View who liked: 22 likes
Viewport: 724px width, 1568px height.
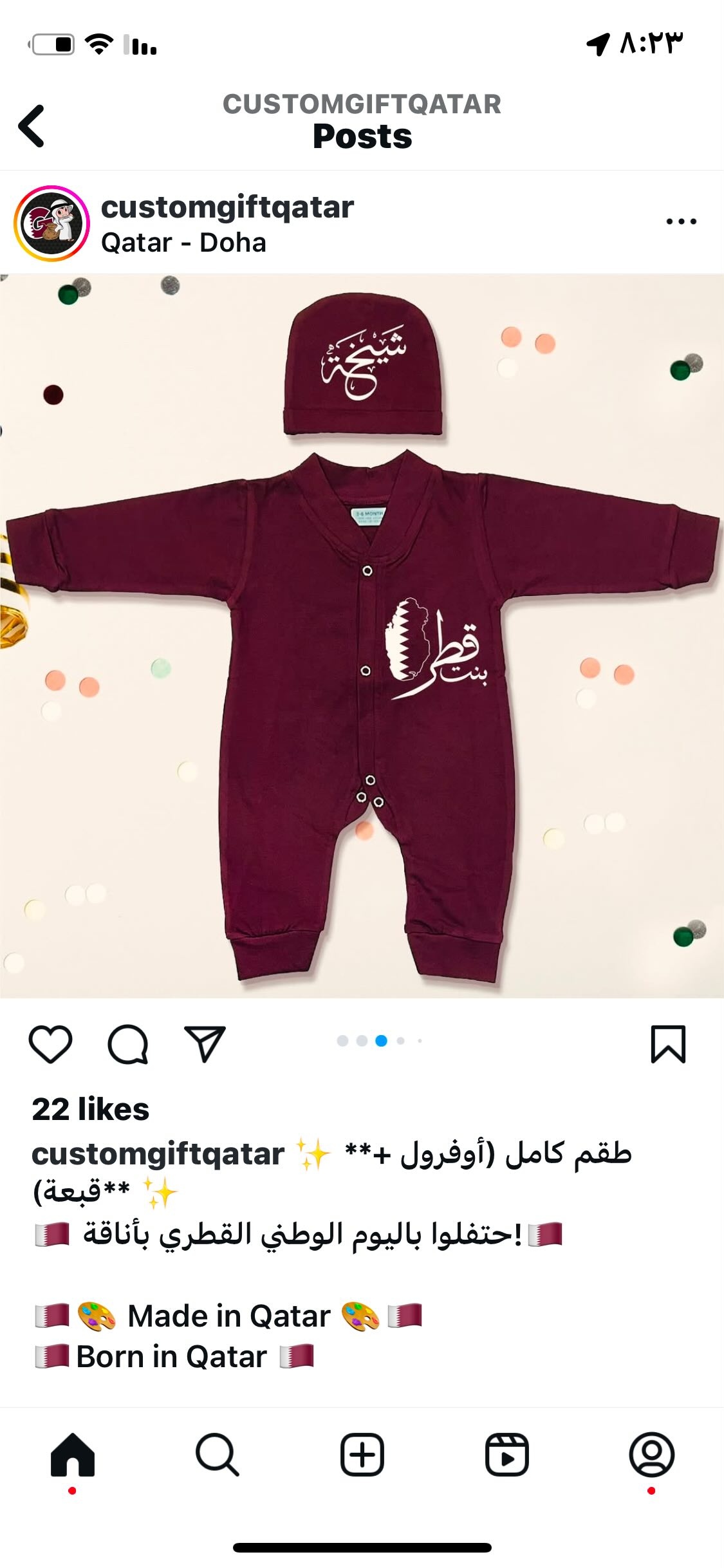[x=91, y=1110]
